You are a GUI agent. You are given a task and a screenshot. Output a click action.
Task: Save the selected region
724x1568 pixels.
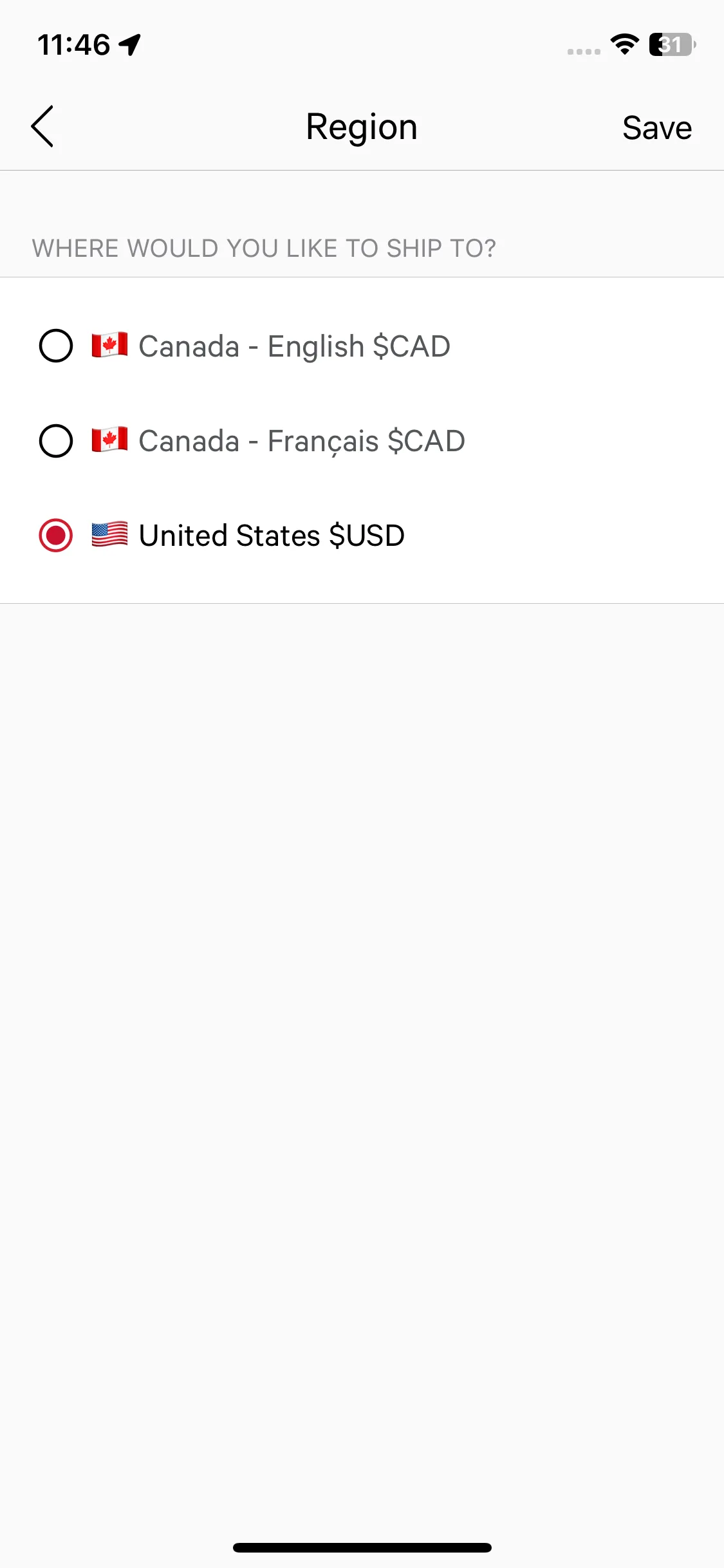pyautogui.click(x=656, y=127)
